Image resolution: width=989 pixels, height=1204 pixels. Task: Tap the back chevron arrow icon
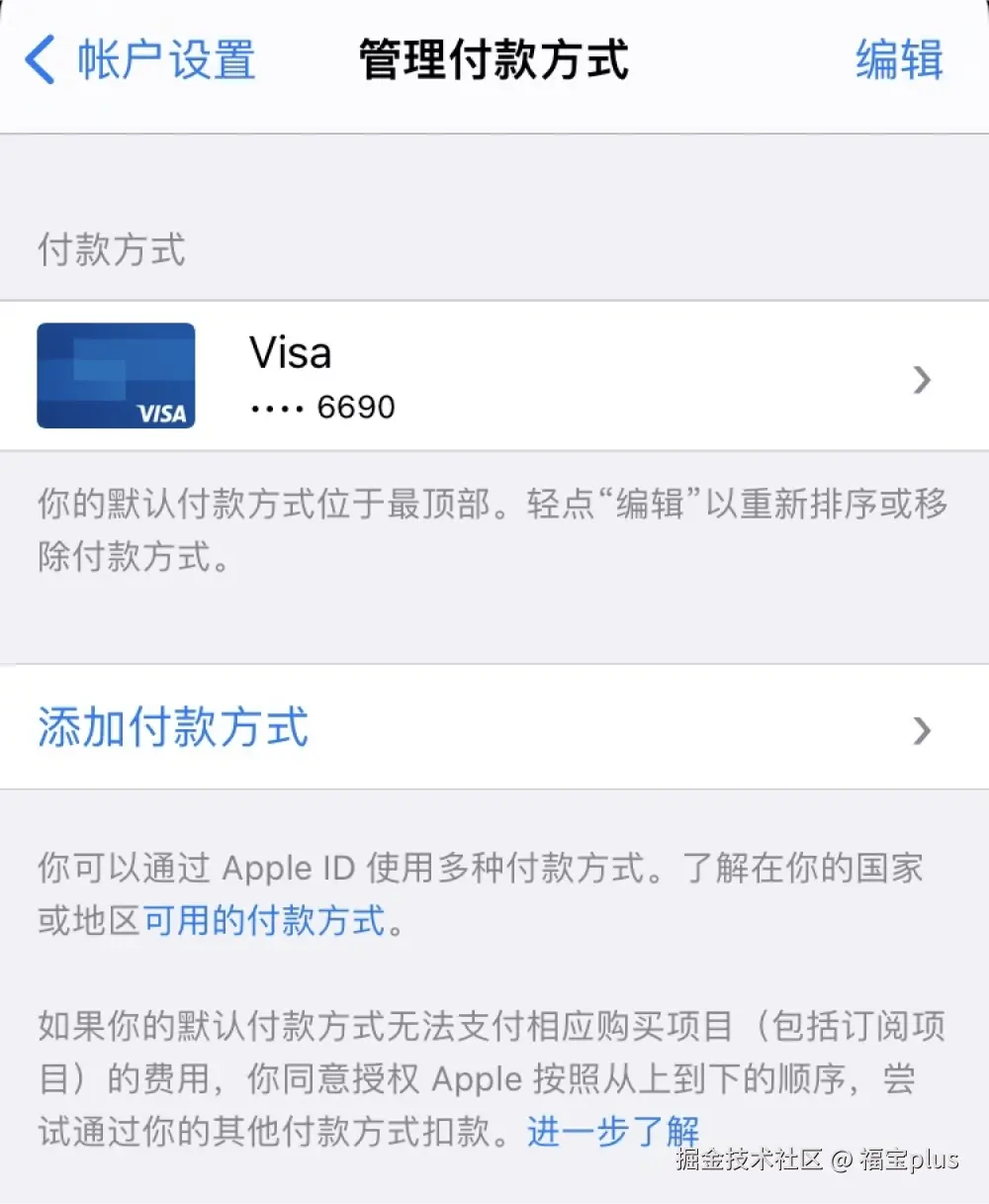(38, 59)
